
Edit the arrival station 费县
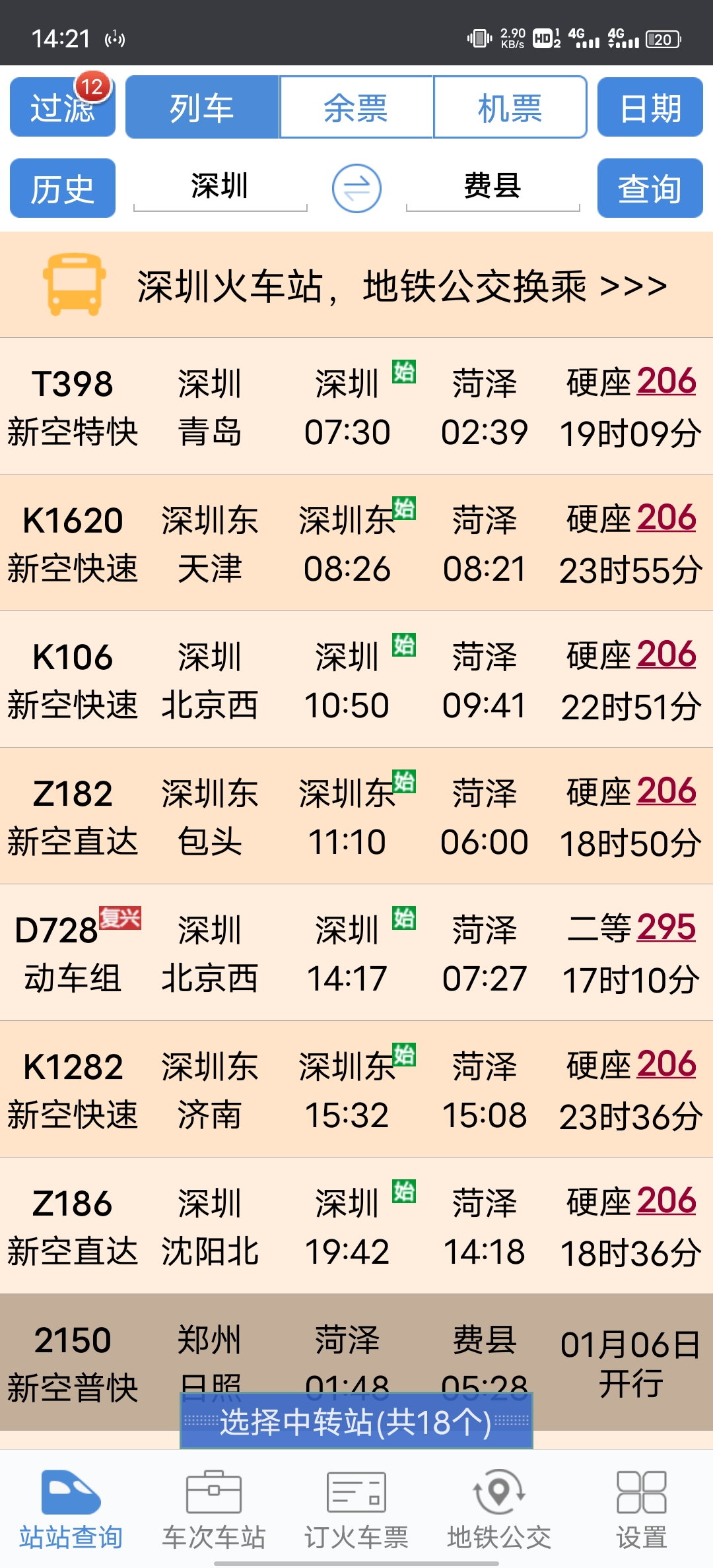[492, 186]
